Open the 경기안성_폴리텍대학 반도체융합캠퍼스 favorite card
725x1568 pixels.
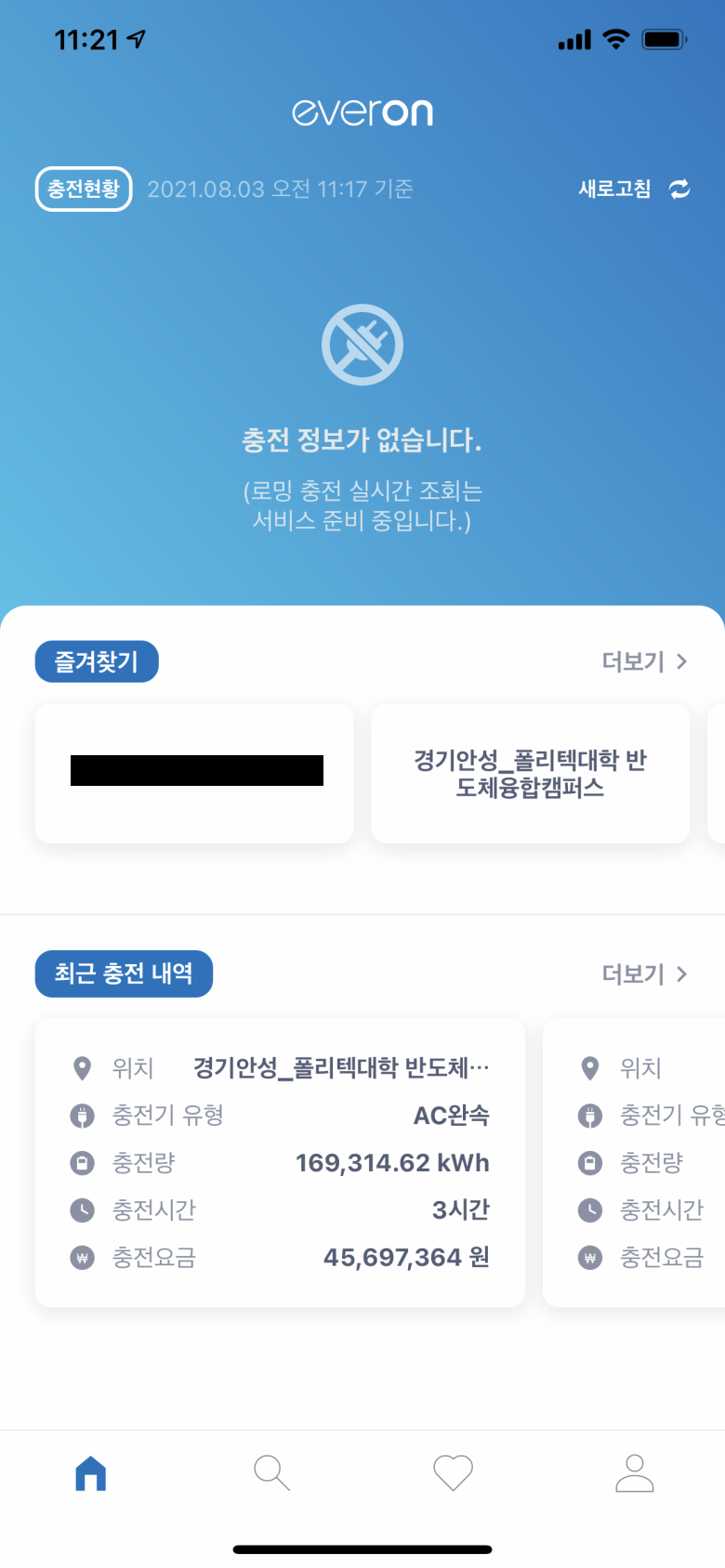pos(530,773)
